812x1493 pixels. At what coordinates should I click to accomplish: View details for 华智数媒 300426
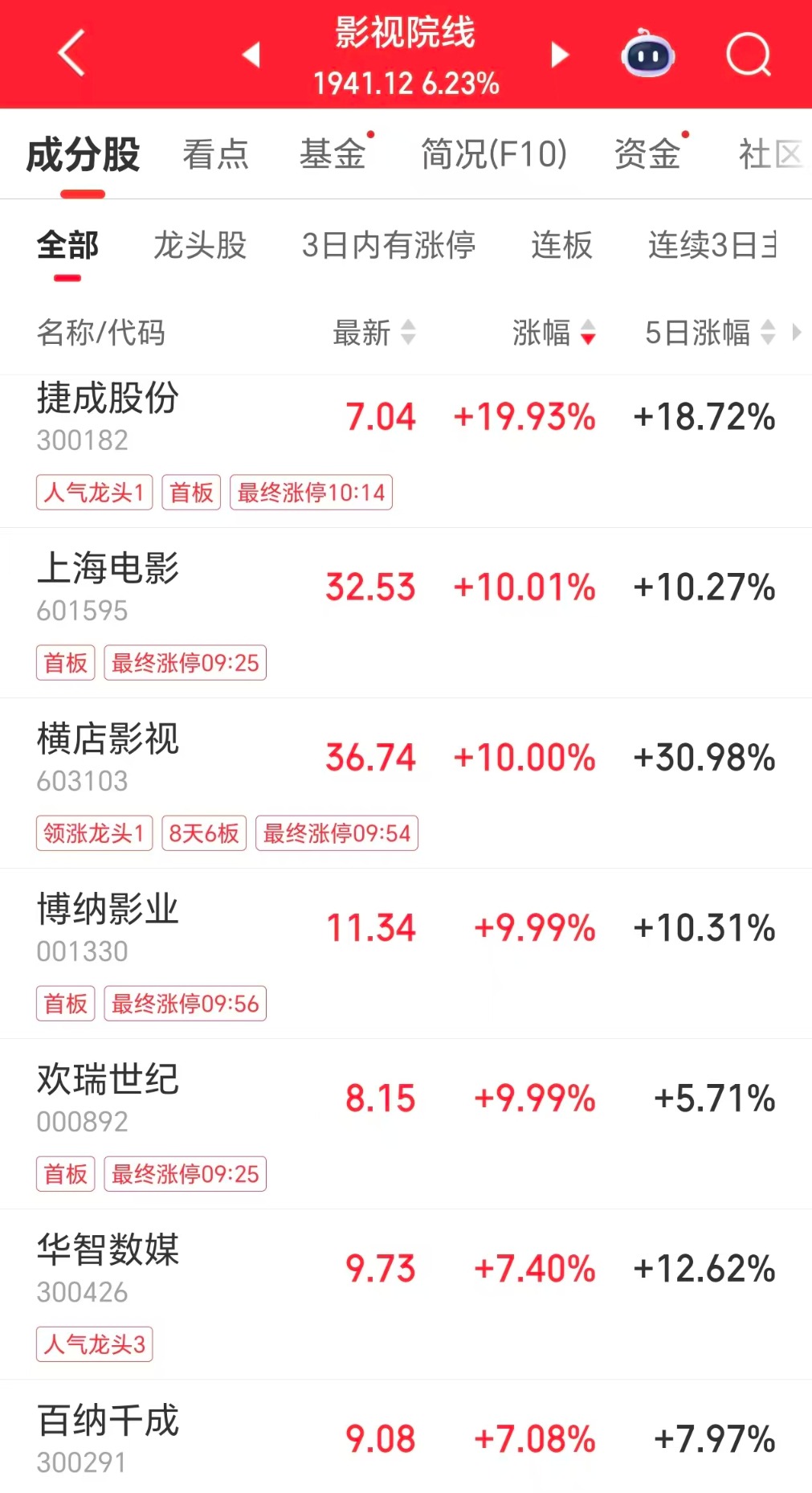pos(108,1268)
